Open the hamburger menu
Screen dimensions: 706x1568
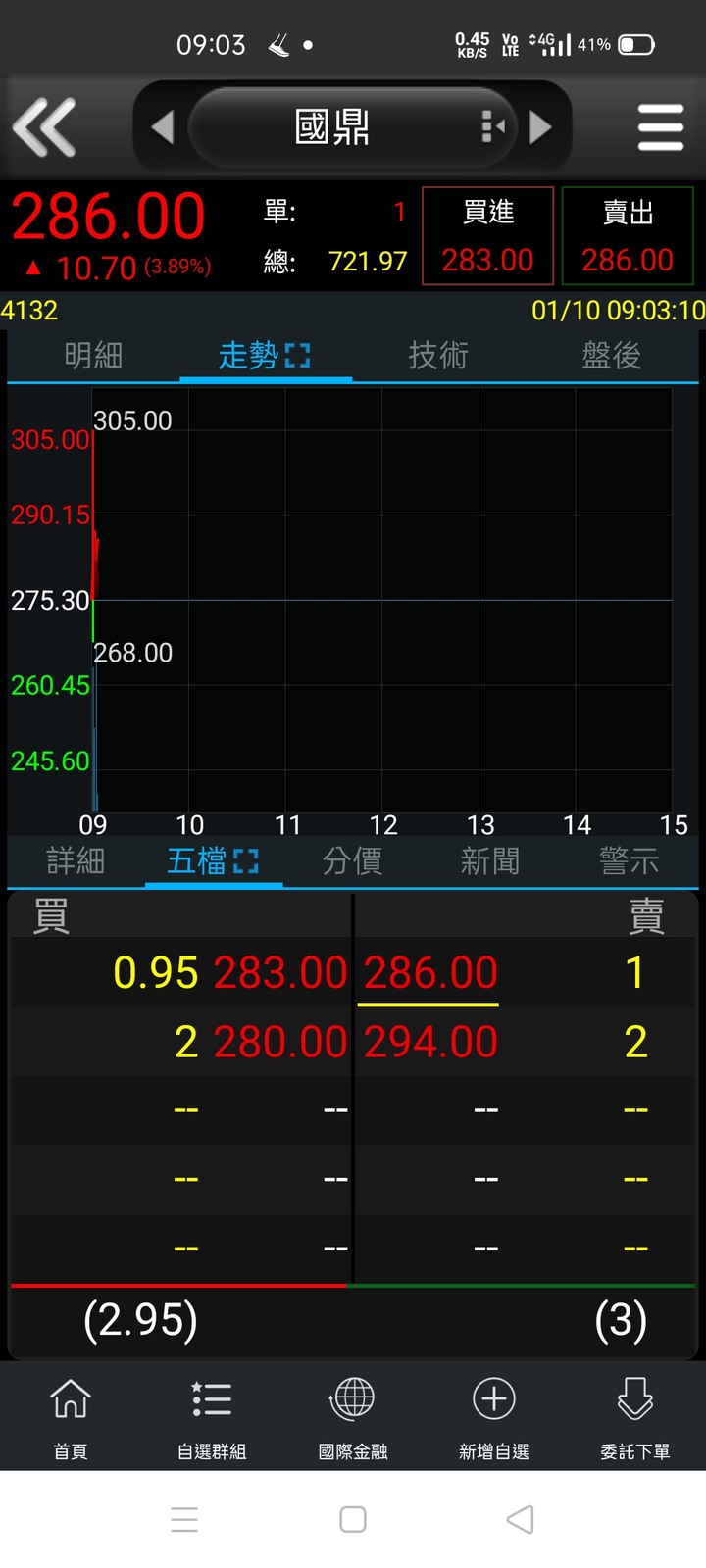coord(660,127)
